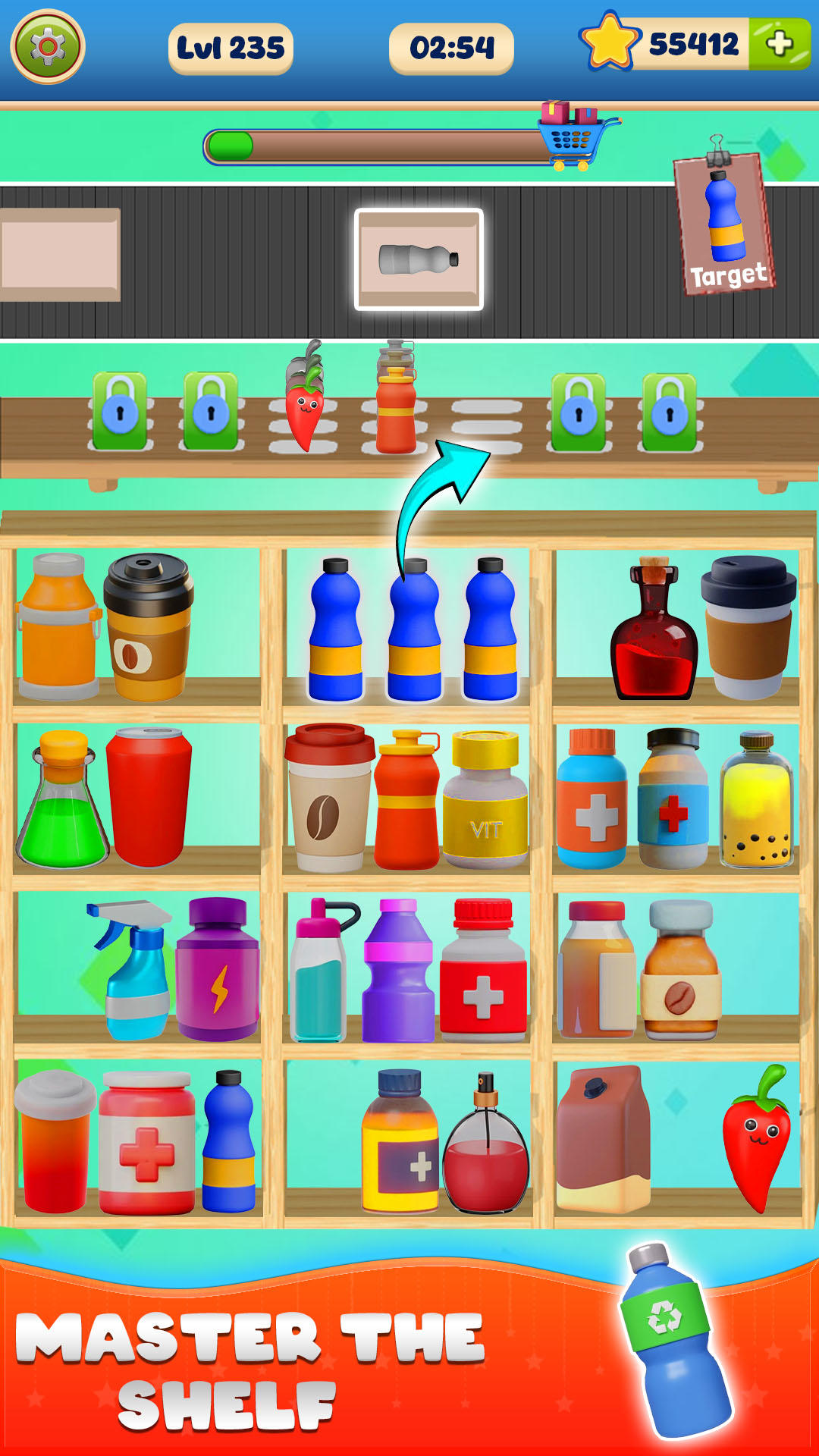This screenshot has width=819, height=1456.
Task: Pick the red potion bottle with cork
Action: [654, 633]
